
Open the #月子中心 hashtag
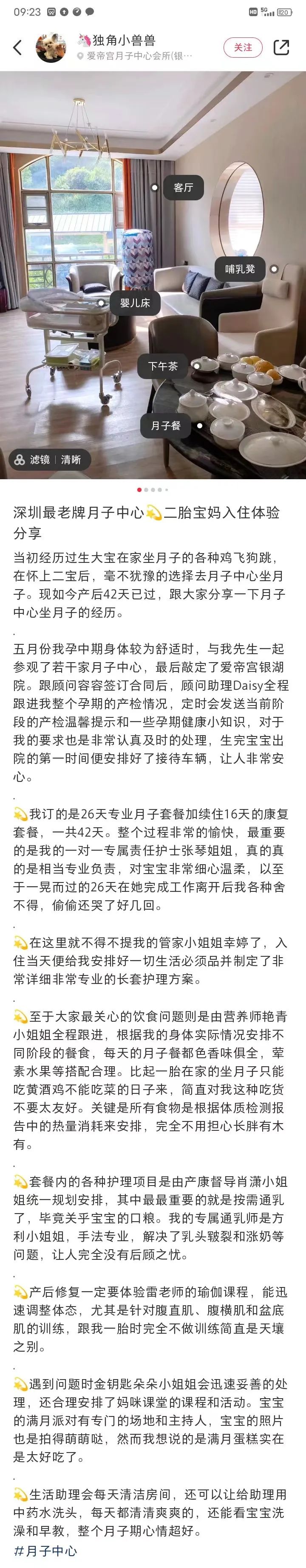tap(46, 1551)
